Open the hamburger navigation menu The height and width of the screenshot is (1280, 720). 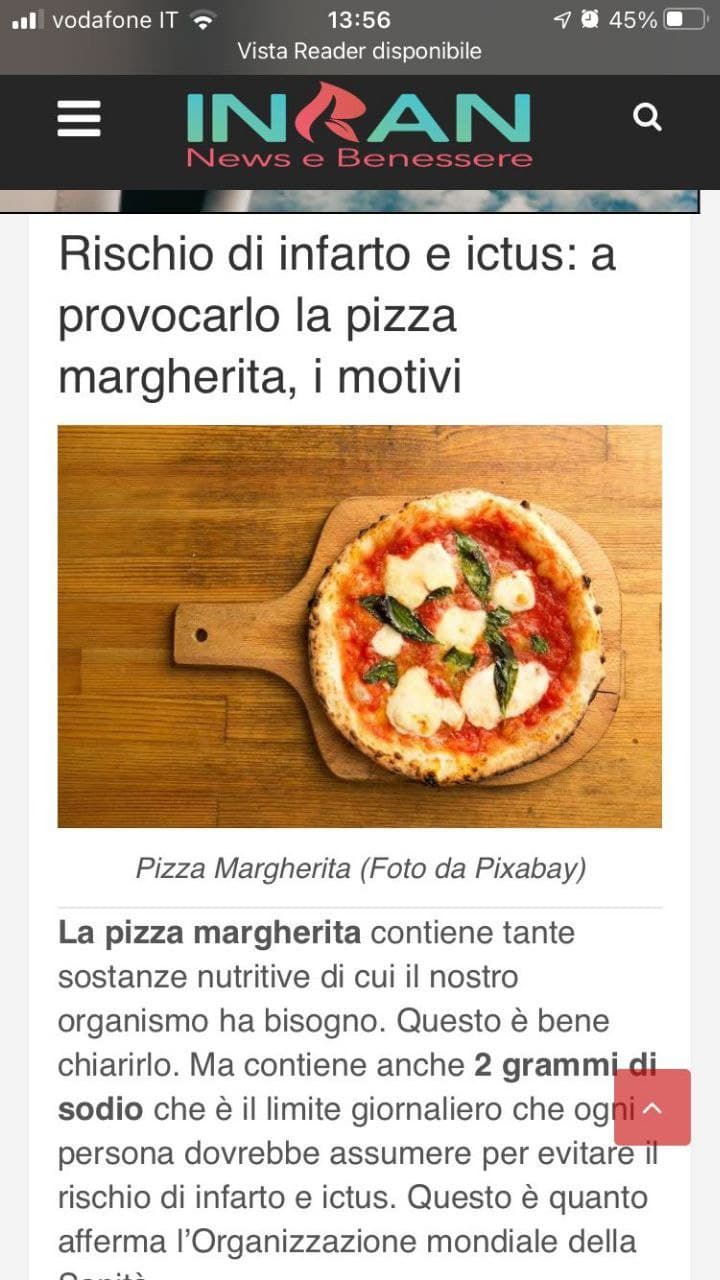tap(79, 119)
